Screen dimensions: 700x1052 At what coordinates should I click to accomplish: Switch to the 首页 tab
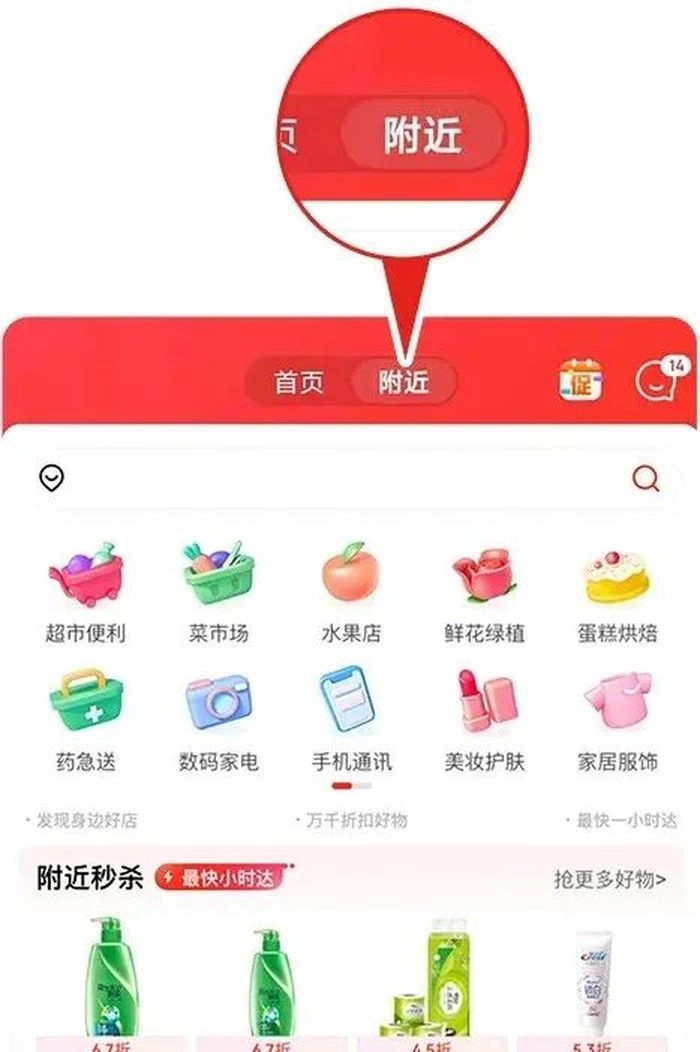tap(299, 382)
